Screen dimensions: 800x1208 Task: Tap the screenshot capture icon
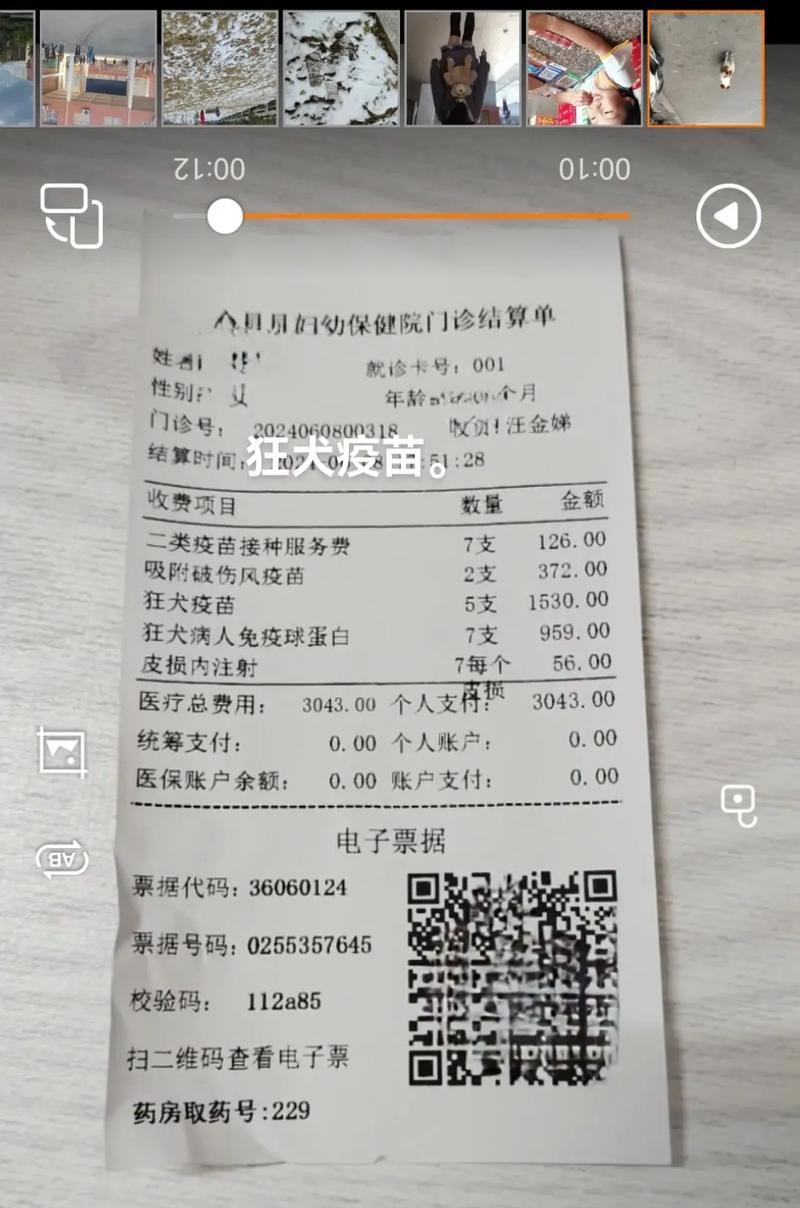[62, 752]
